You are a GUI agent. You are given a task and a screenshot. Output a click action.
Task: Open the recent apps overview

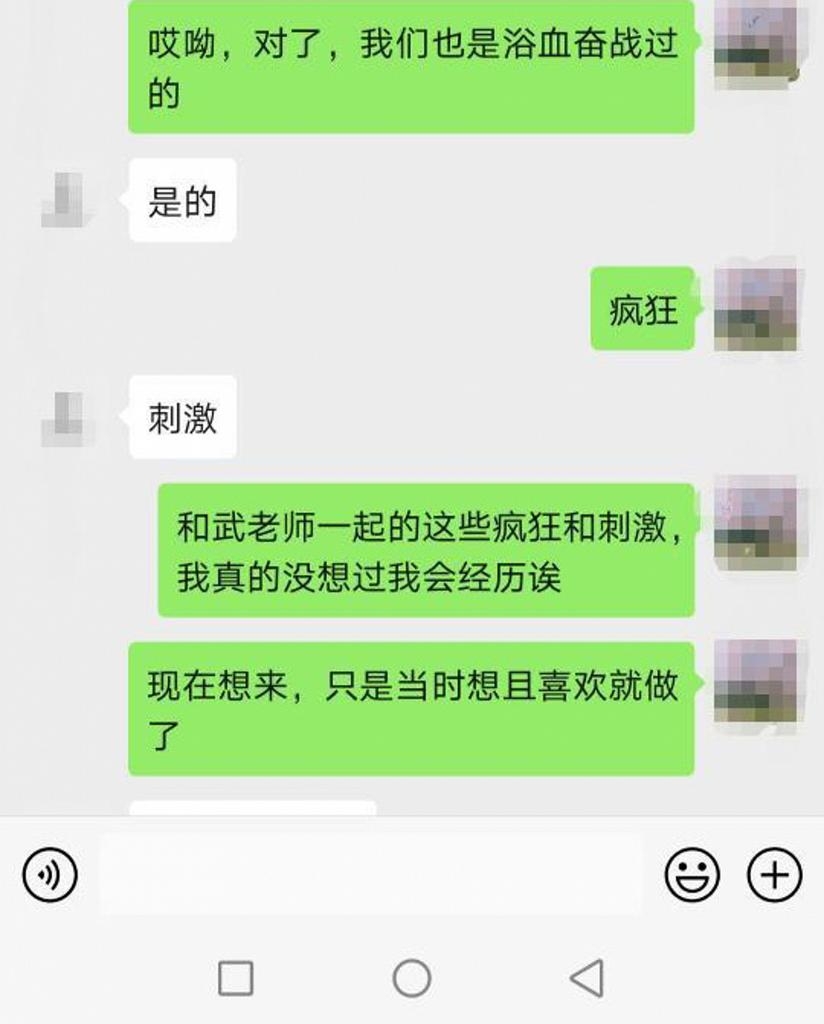[236, 978]
